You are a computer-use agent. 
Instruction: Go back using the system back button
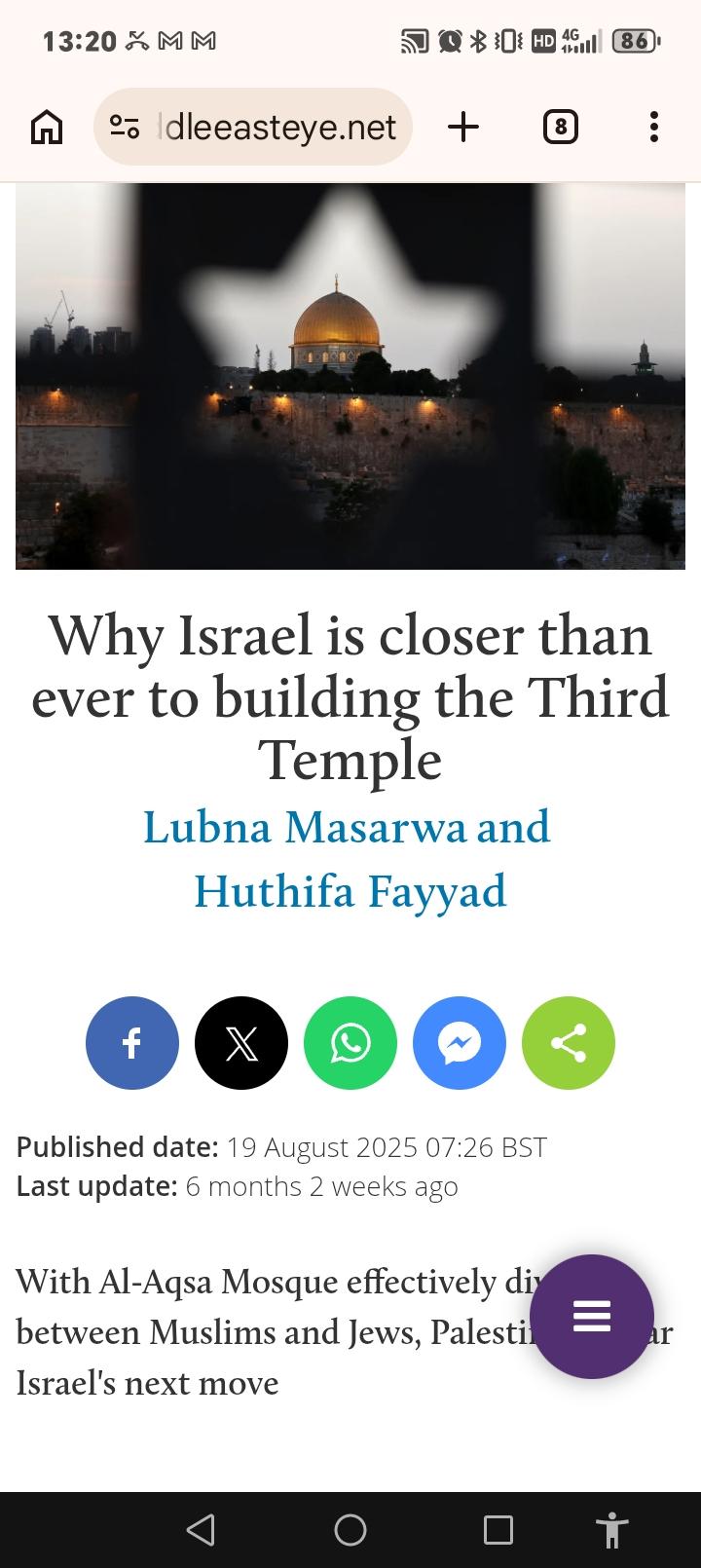[x=201, y=1530]
